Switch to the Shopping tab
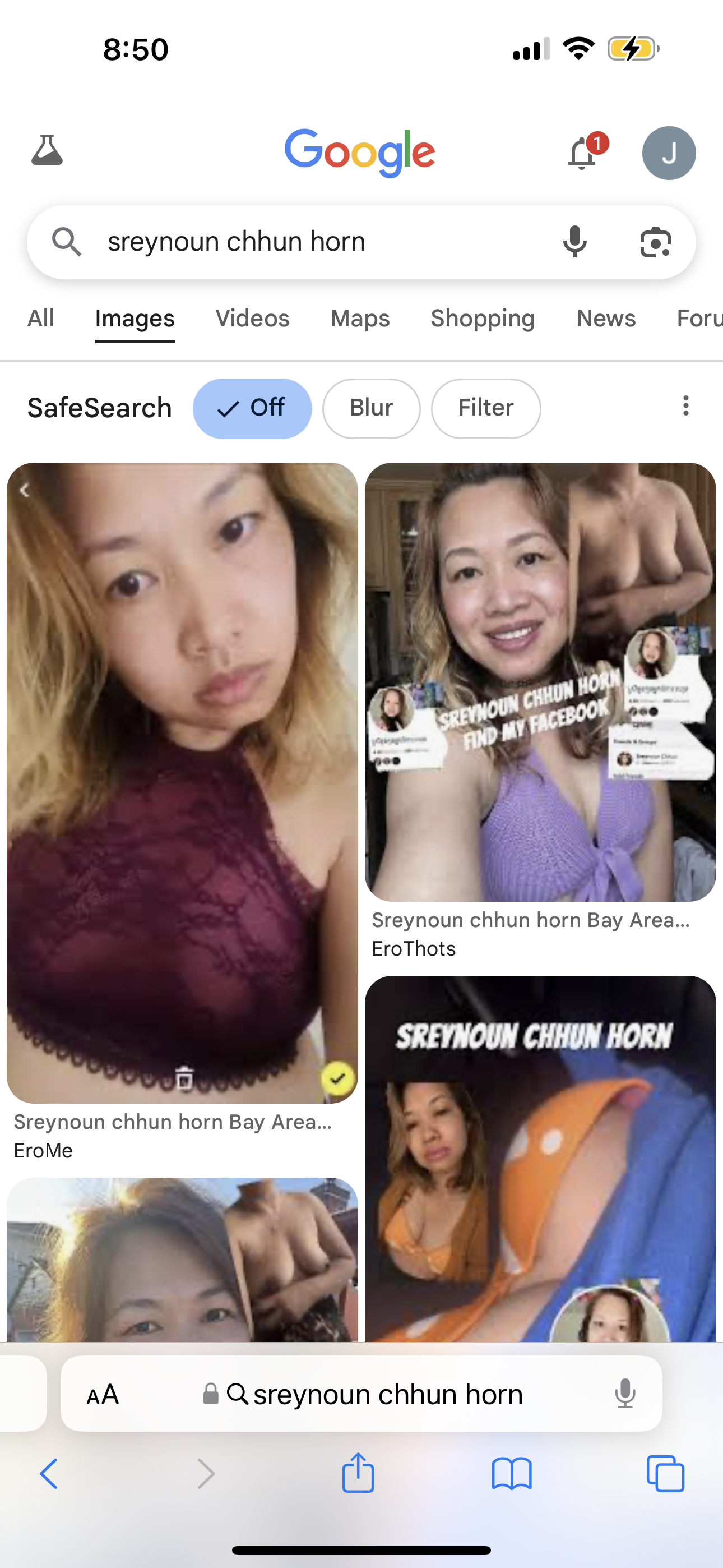 click(x=483, y=319)
